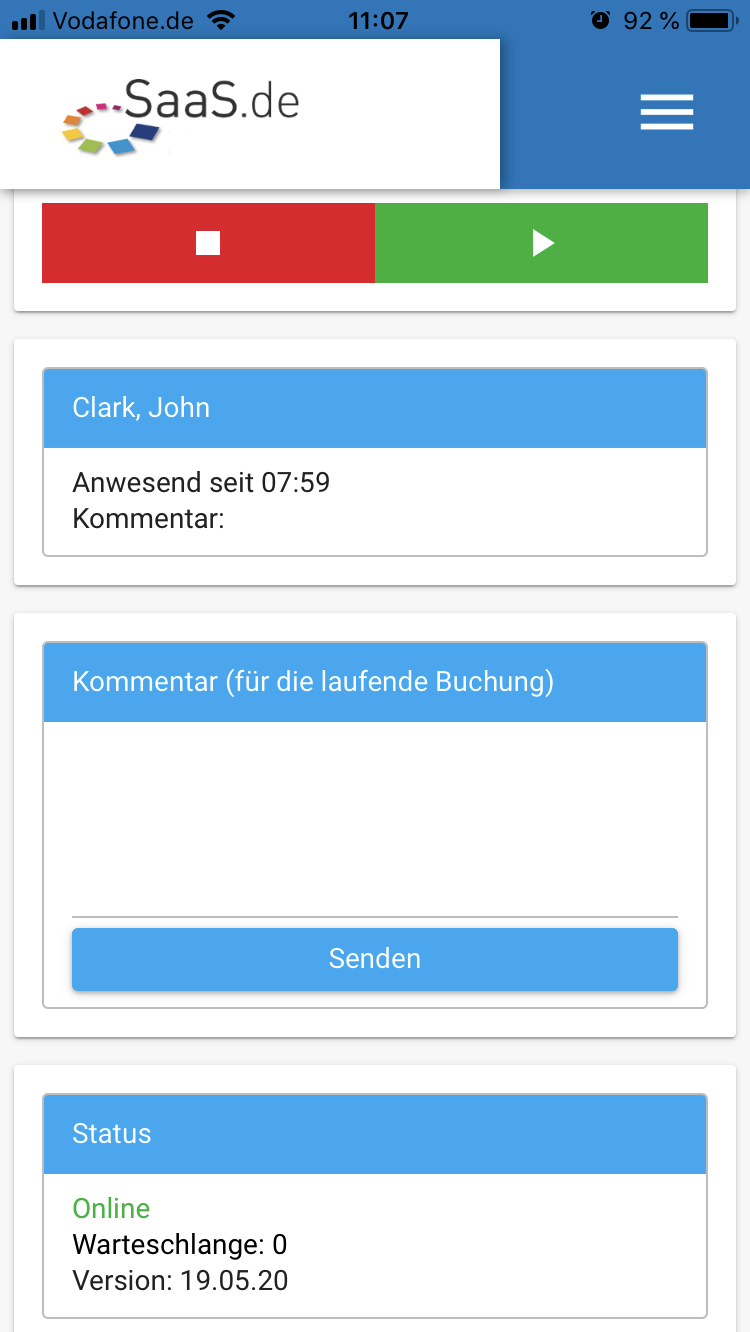Focus the Kommentar text field
This screenshot has height=1332, width=750.
375,819
